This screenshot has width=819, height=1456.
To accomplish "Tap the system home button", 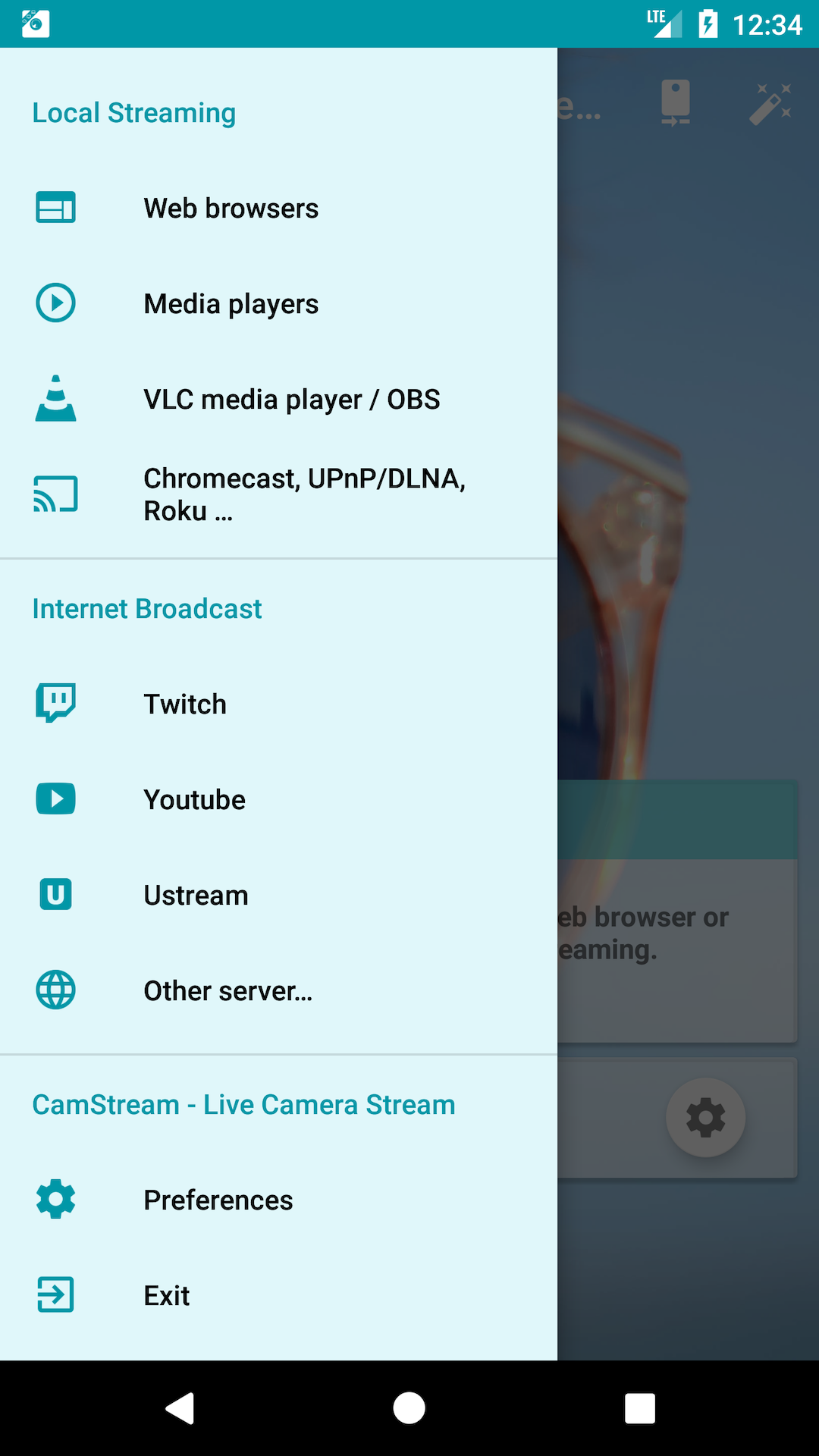I will pos(409,1408).
